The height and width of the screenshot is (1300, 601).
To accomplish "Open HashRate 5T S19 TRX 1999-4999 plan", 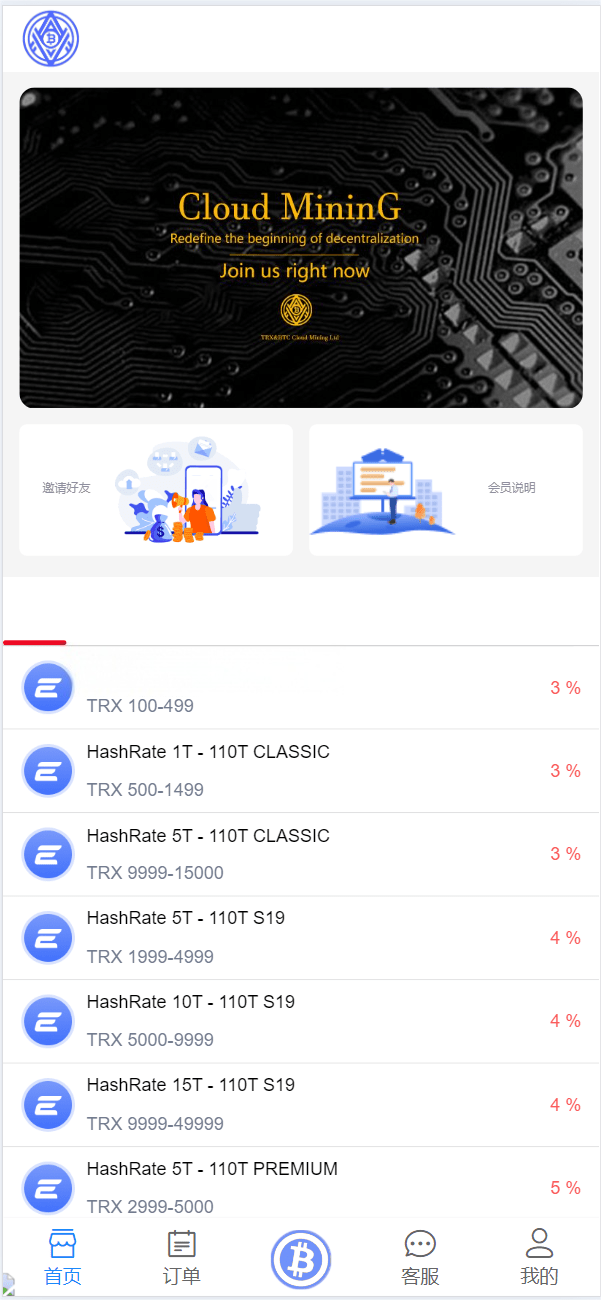I will pyautogui.click(x=300, y=938).
